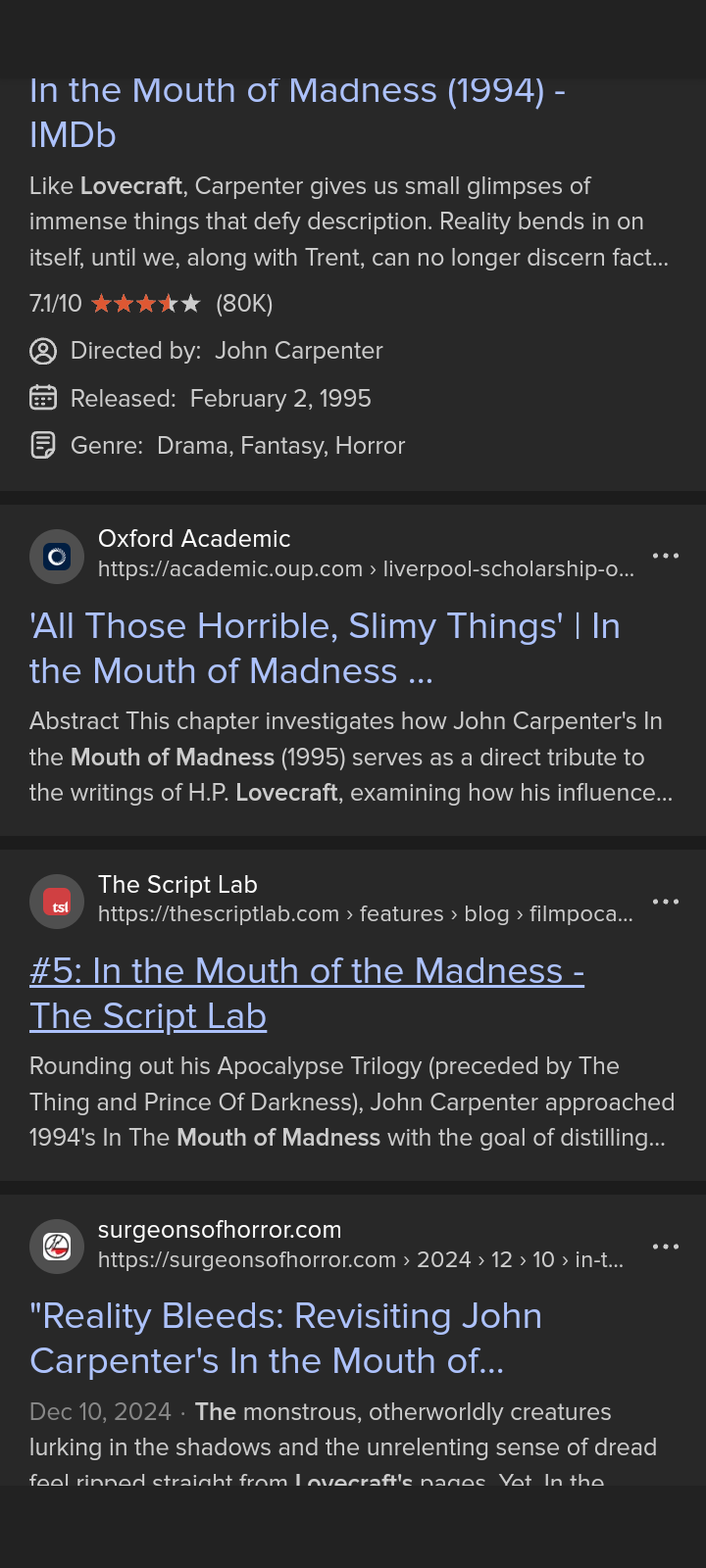Image resolution: width=706 pixels, height=1568 pixels.
Task: Open The Script Lab #5 article link
Action: (307, 993)
